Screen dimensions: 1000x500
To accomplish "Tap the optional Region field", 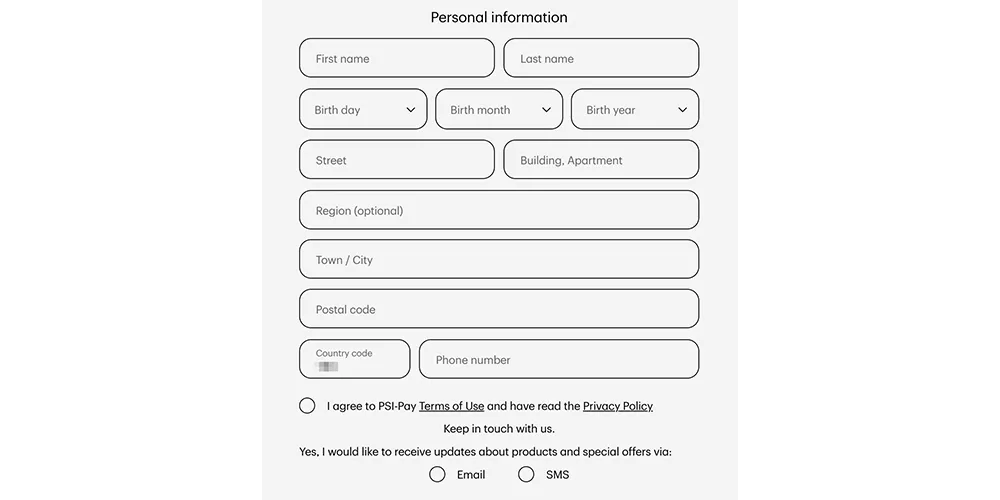I will tap(498, 210).
